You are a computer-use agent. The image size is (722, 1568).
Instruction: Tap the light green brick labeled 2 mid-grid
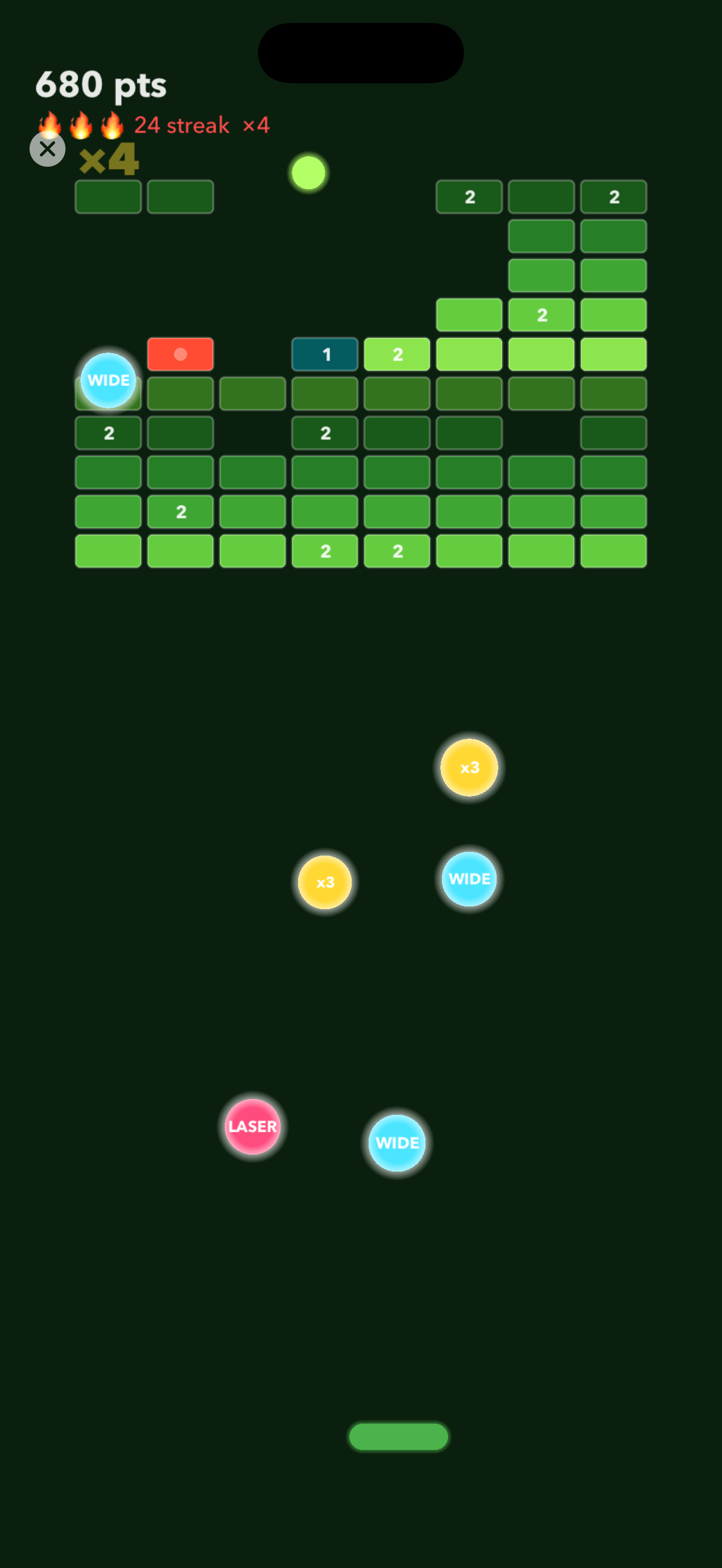point(541,315)
